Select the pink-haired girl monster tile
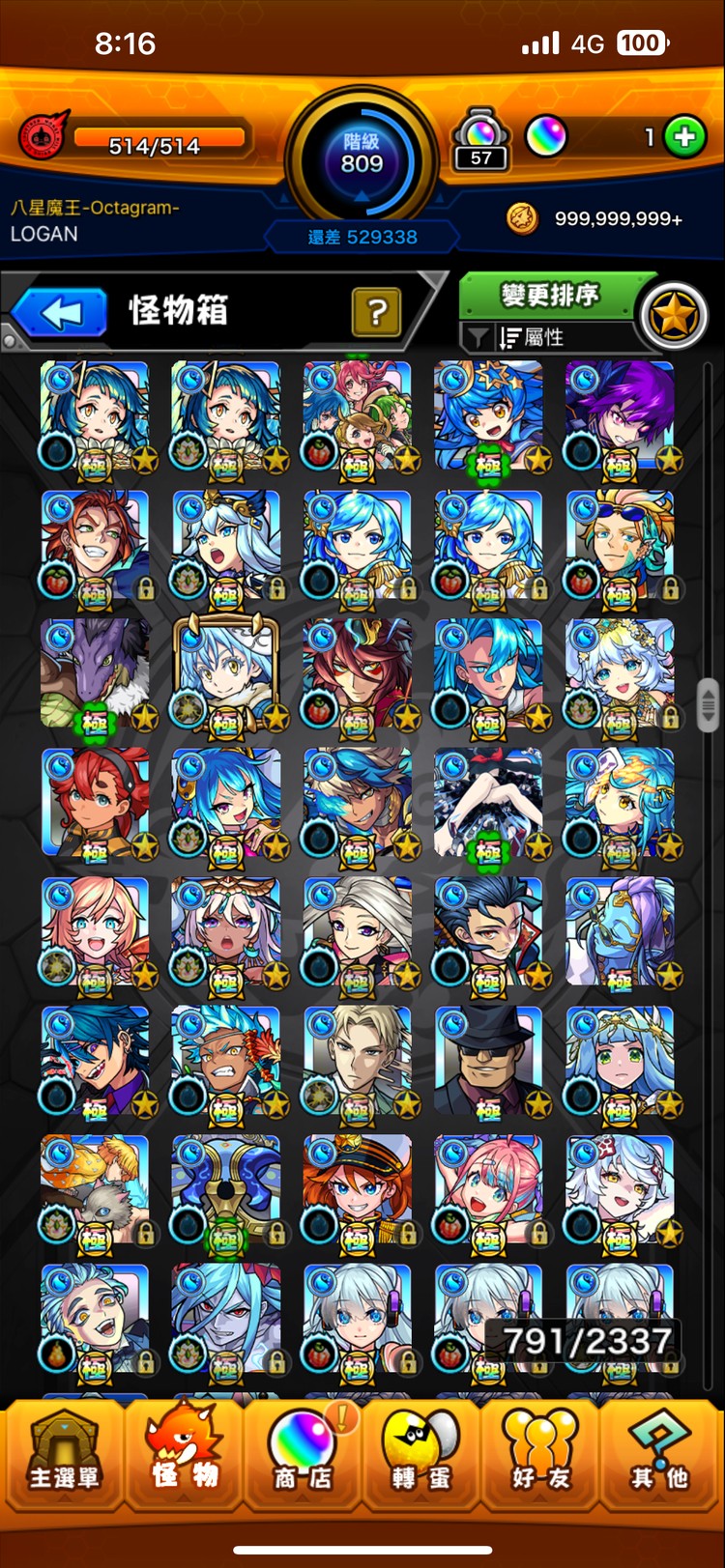Image resolution: width=725 pixels, height=1568 pixels. 488,1190
